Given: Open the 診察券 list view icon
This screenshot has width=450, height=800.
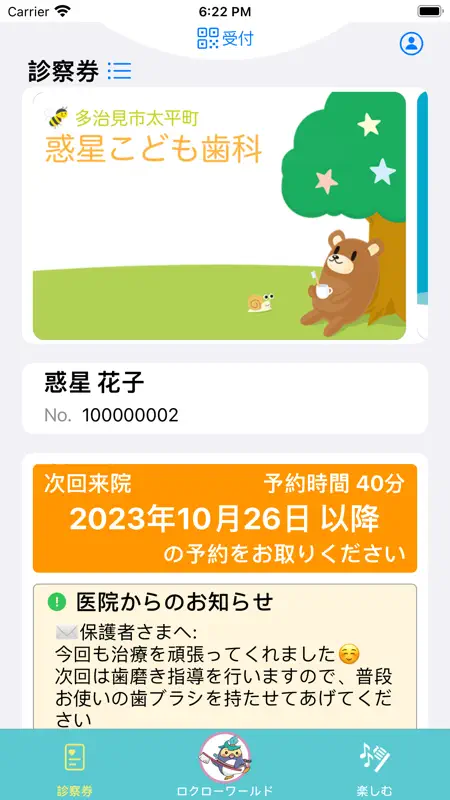Looking at the screenshot, I should [120, 71].
